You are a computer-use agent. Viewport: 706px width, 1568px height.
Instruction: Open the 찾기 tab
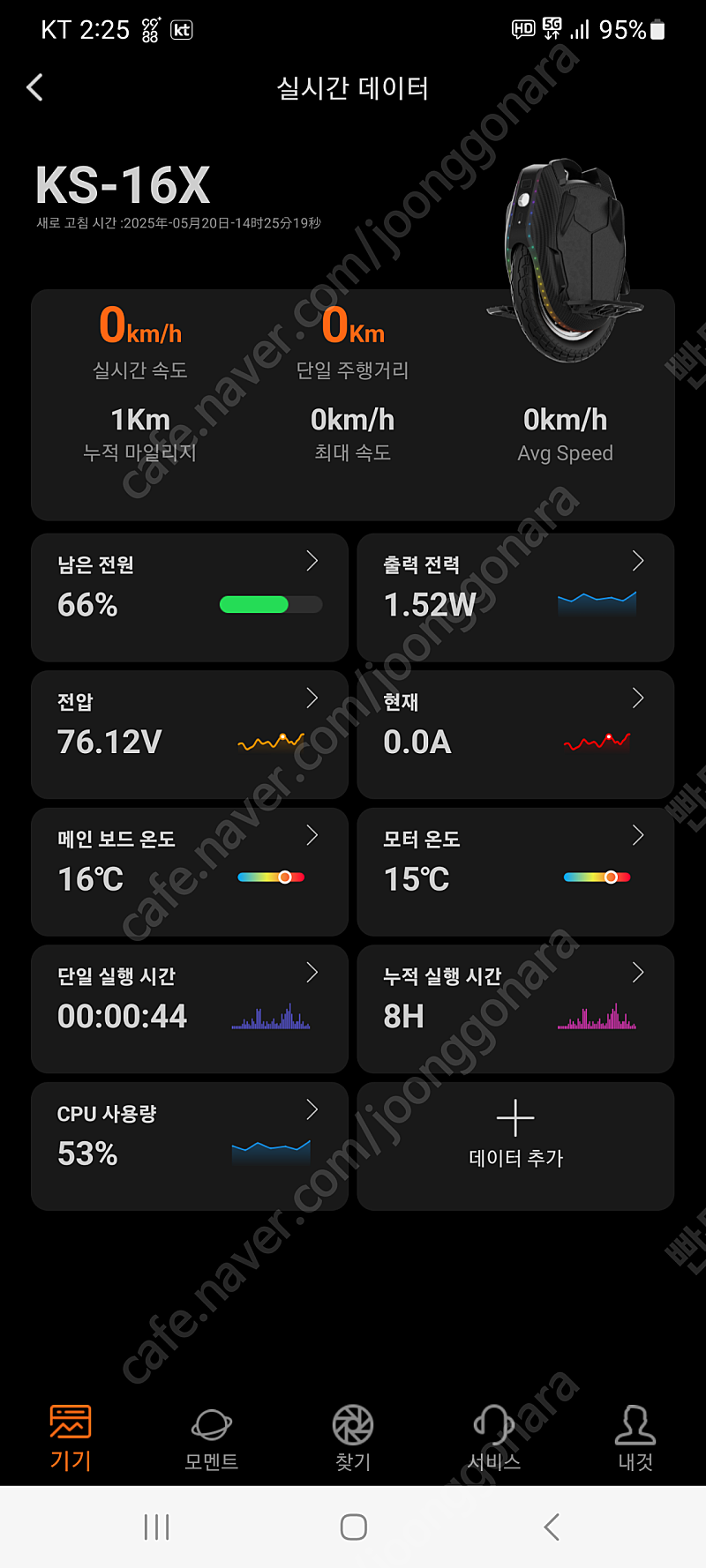tap(353, 1437)
